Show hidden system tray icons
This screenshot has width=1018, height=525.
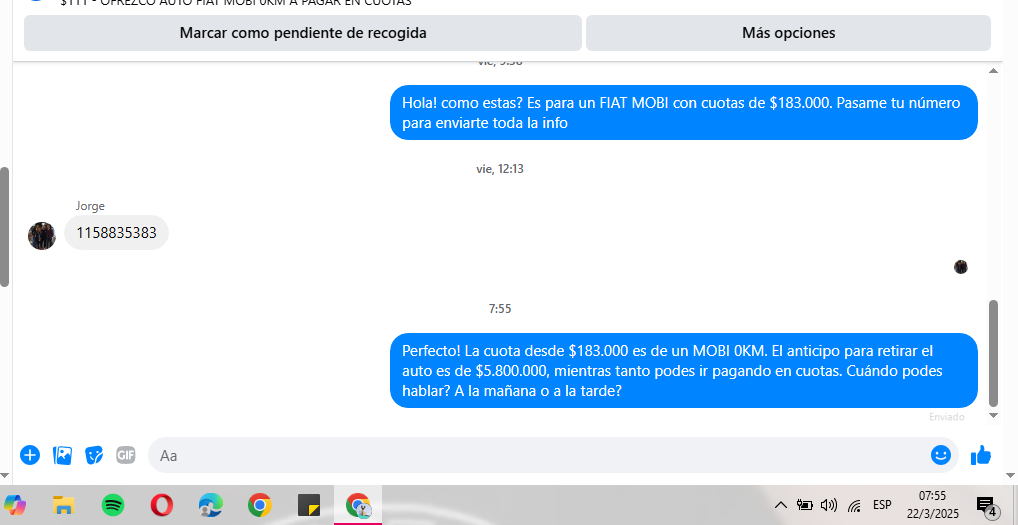pyautogui.click(x=780, y=505)
